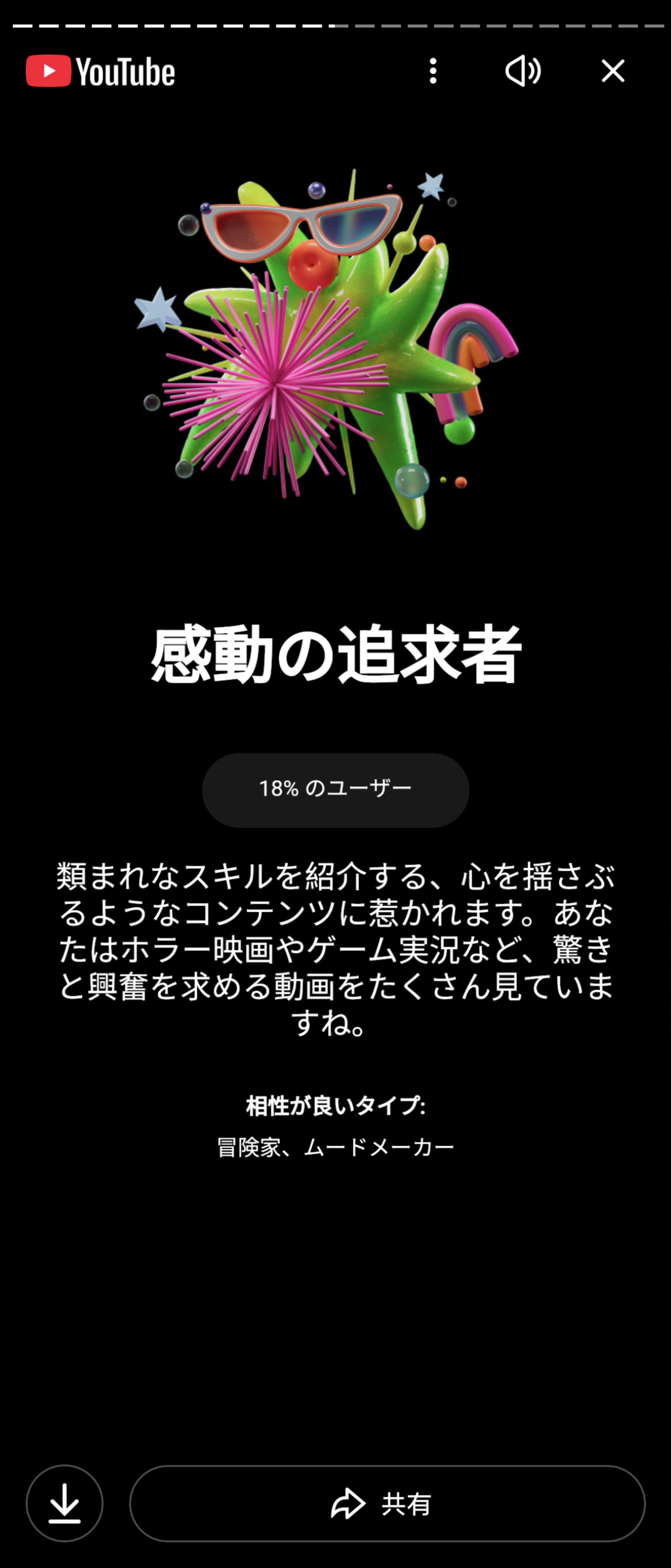
Task: Open the three-dot overflow menu
Action: (433, 71)
